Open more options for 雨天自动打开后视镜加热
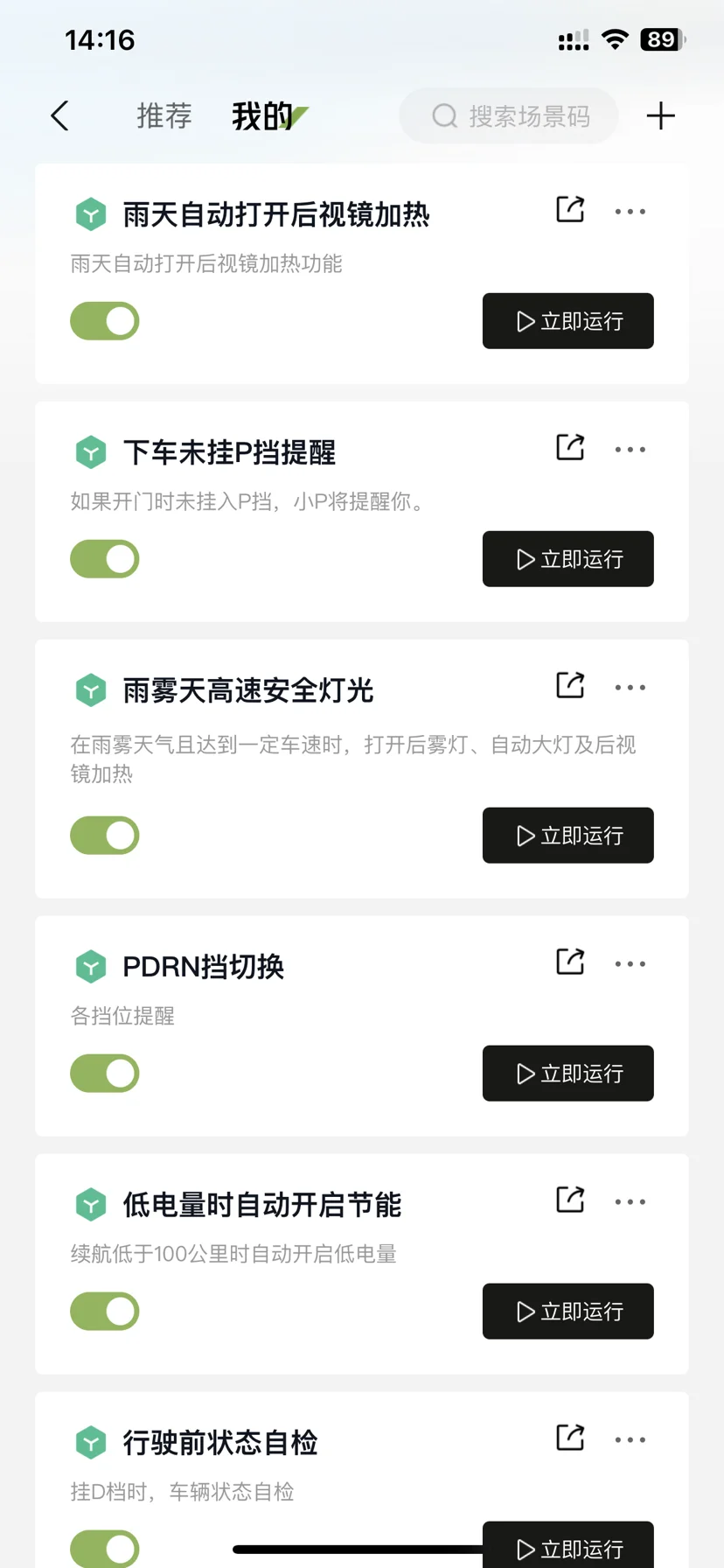Screen dimensions: 724x1568 630,212
